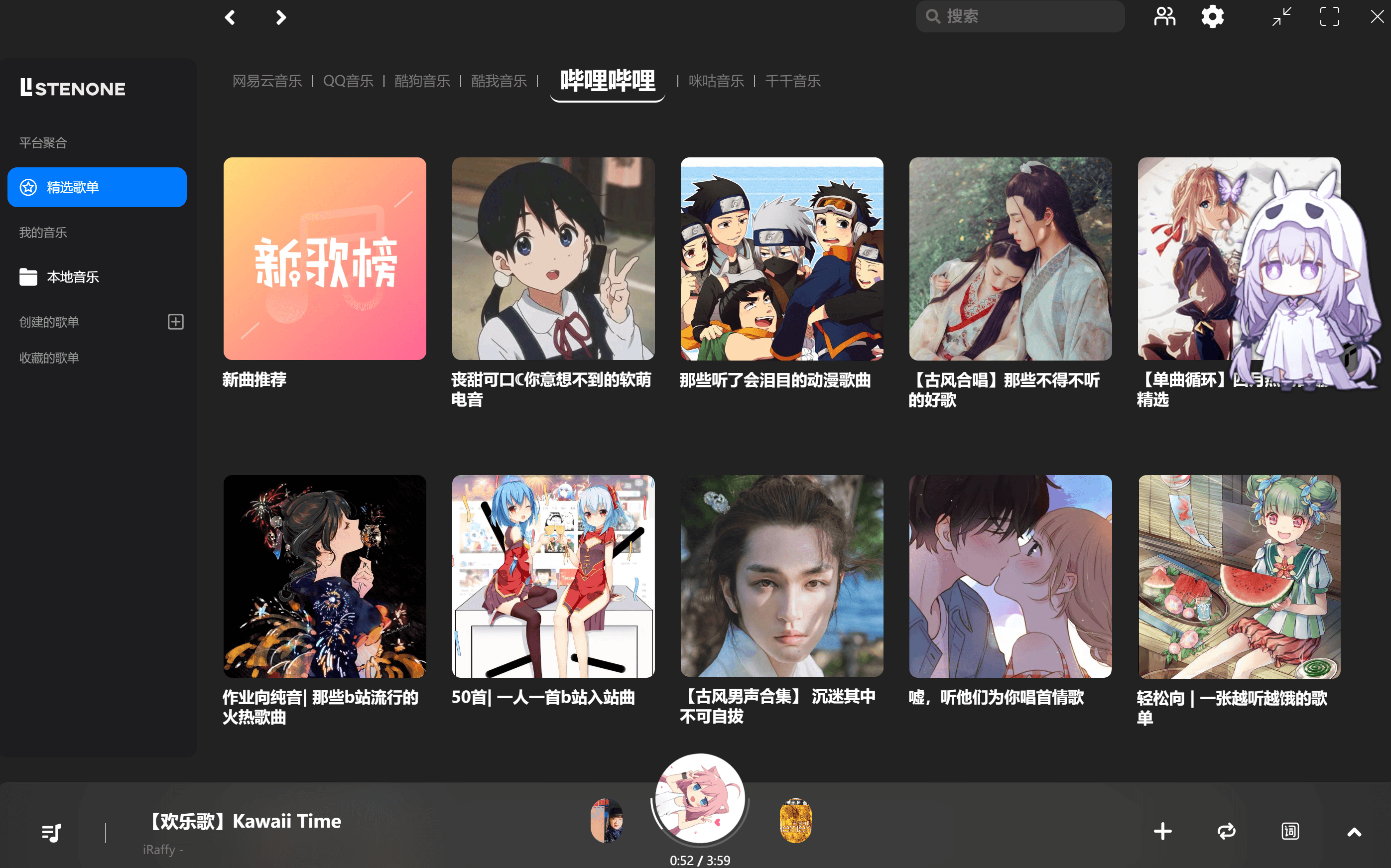Switch to the 网易云音乐 tab

pyautogui.click(x=267, y=81)
